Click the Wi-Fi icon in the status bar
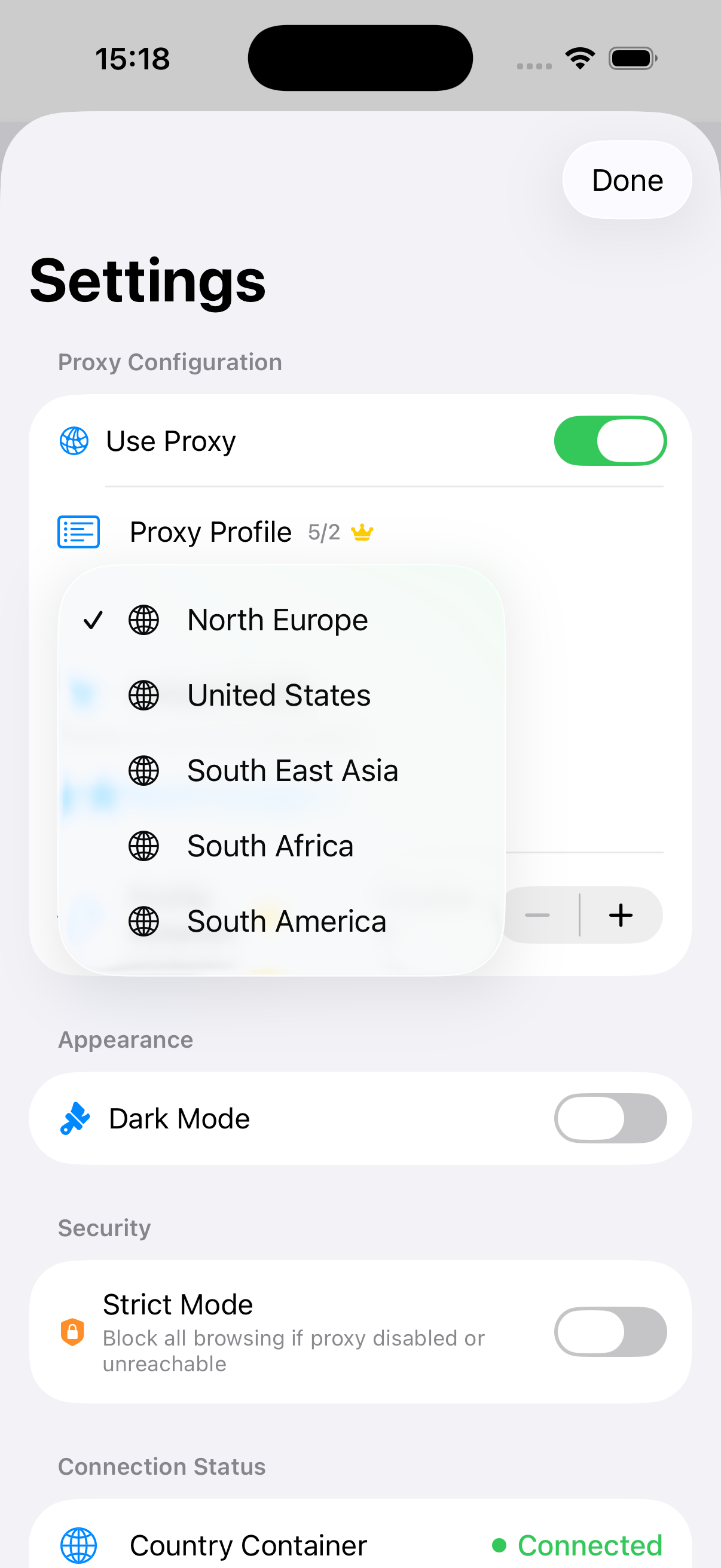The width and height of the screenshot is (721, 1568). [580, 57]
